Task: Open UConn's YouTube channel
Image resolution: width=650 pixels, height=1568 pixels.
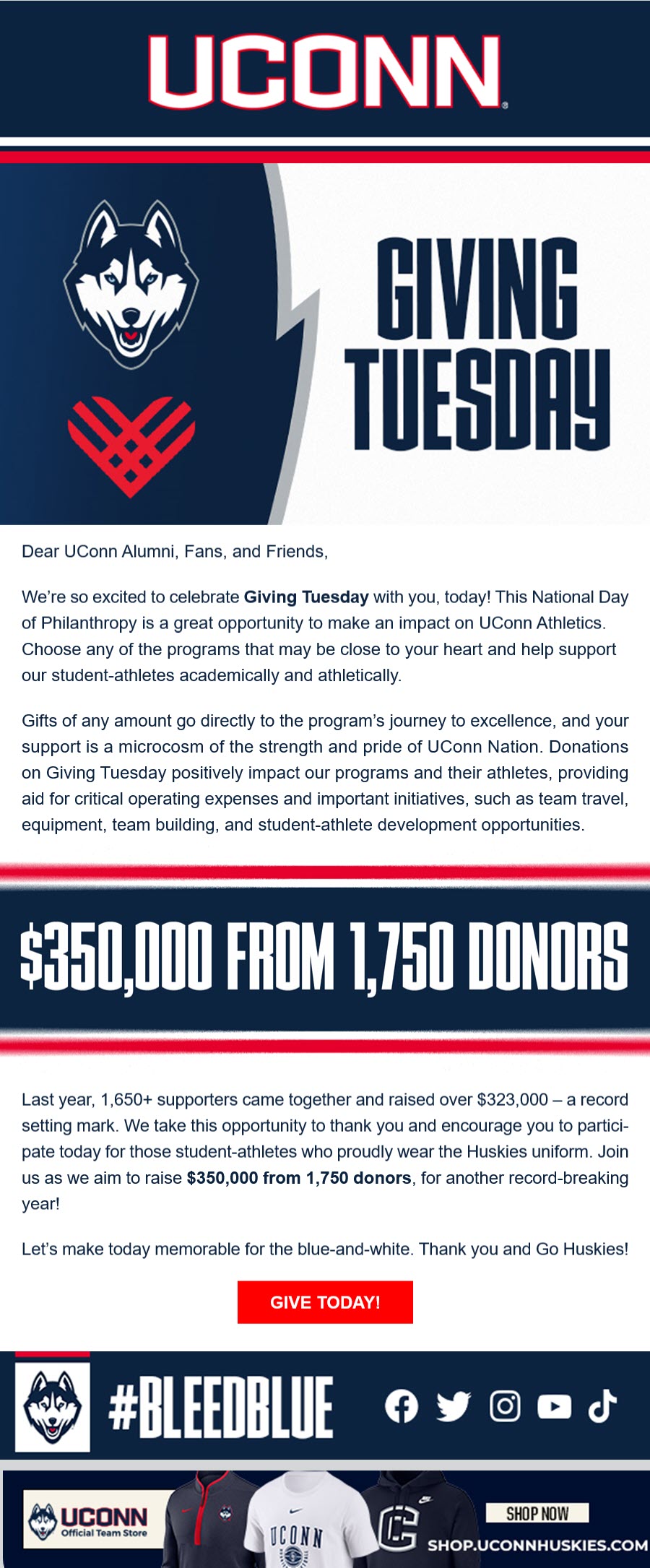Action: pos(554,1406)
